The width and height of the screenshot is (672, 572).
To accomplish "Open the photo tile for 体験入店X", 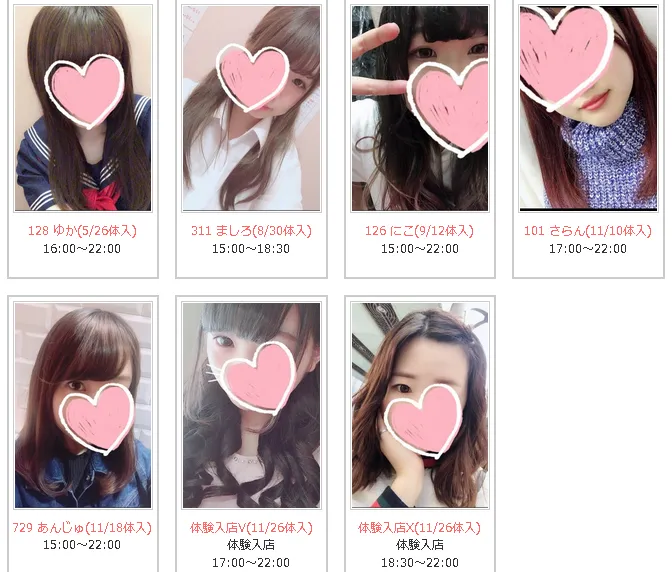I will click(420, 405).
